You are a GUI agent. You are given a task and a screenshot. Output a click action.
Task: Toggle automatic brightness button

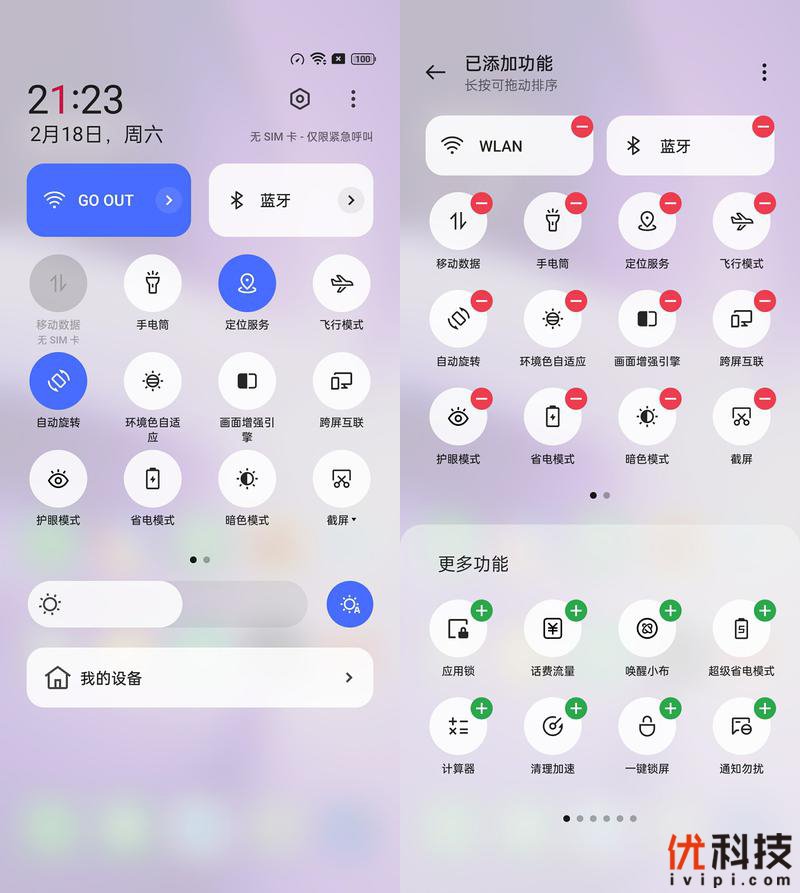tap(350, 604)
